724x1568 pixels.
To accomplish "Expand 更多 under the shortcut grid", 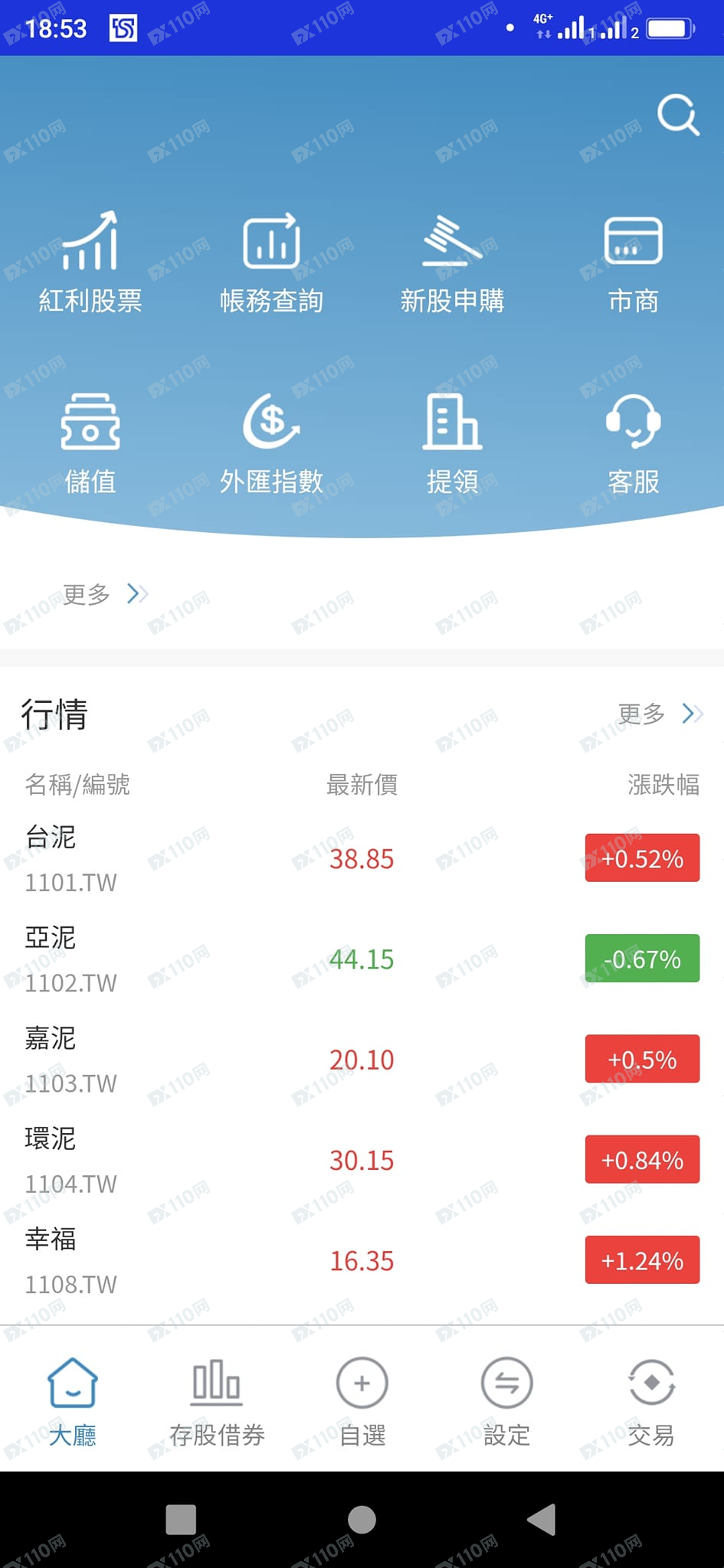I will pos(105,594).
